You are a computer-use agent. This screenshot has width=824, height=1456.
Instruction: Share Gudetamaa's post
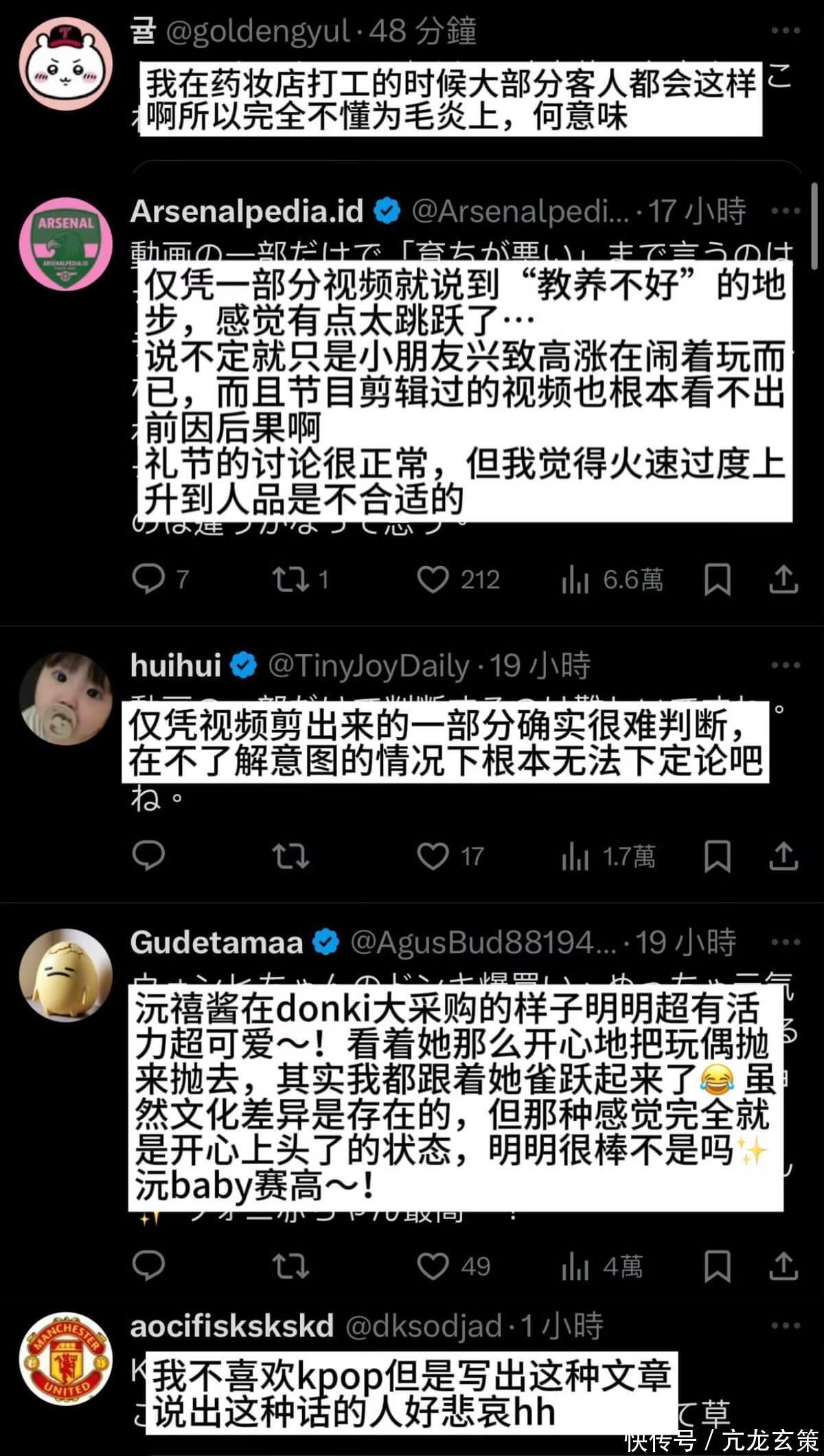click(783, 1266)
